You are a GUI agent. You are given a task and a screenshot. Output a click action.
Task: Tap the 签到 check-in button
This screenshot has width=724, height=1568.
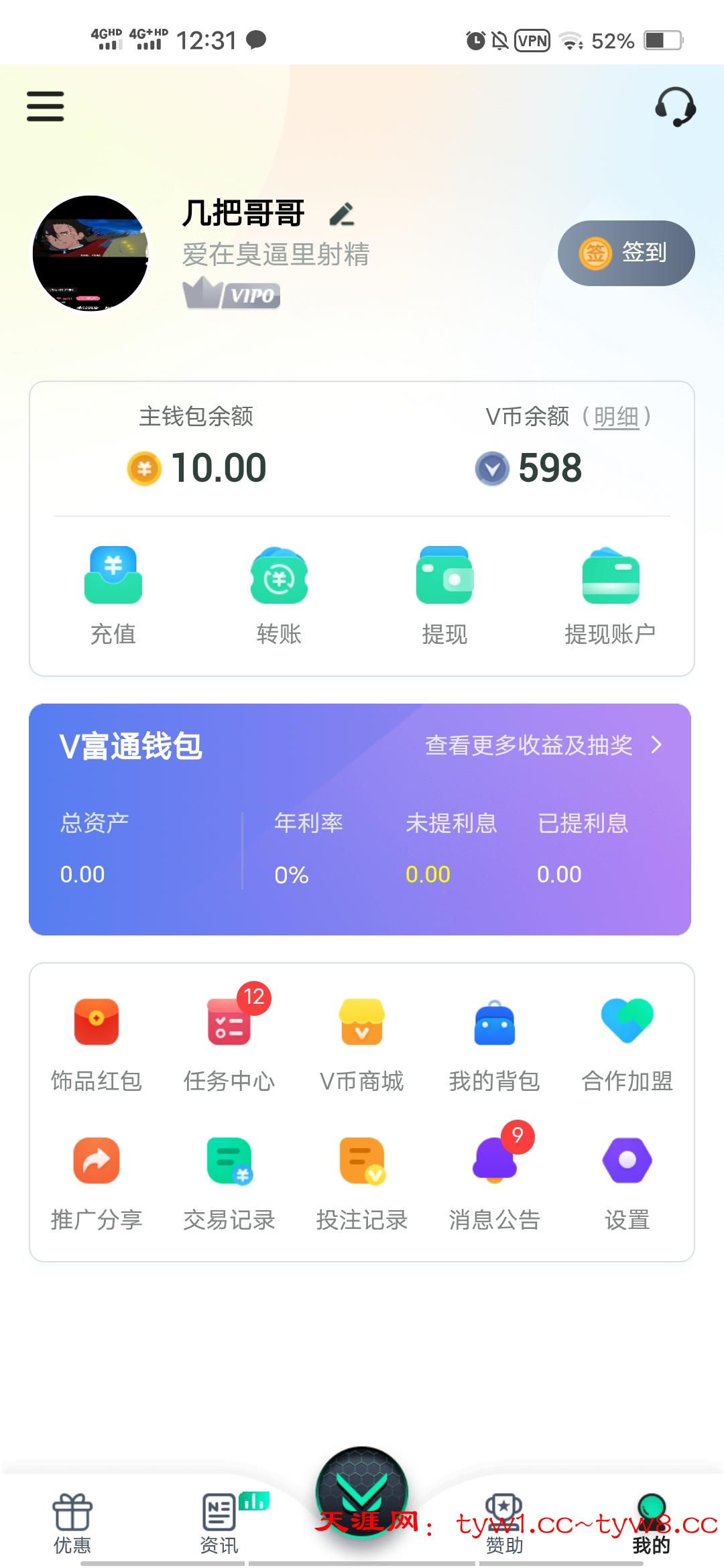pos(626,253)
